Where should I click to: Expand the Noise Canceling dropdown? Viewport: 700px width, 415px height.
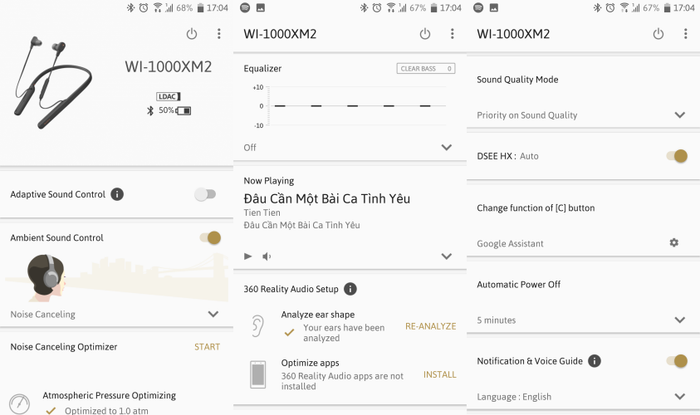(213, 314)
